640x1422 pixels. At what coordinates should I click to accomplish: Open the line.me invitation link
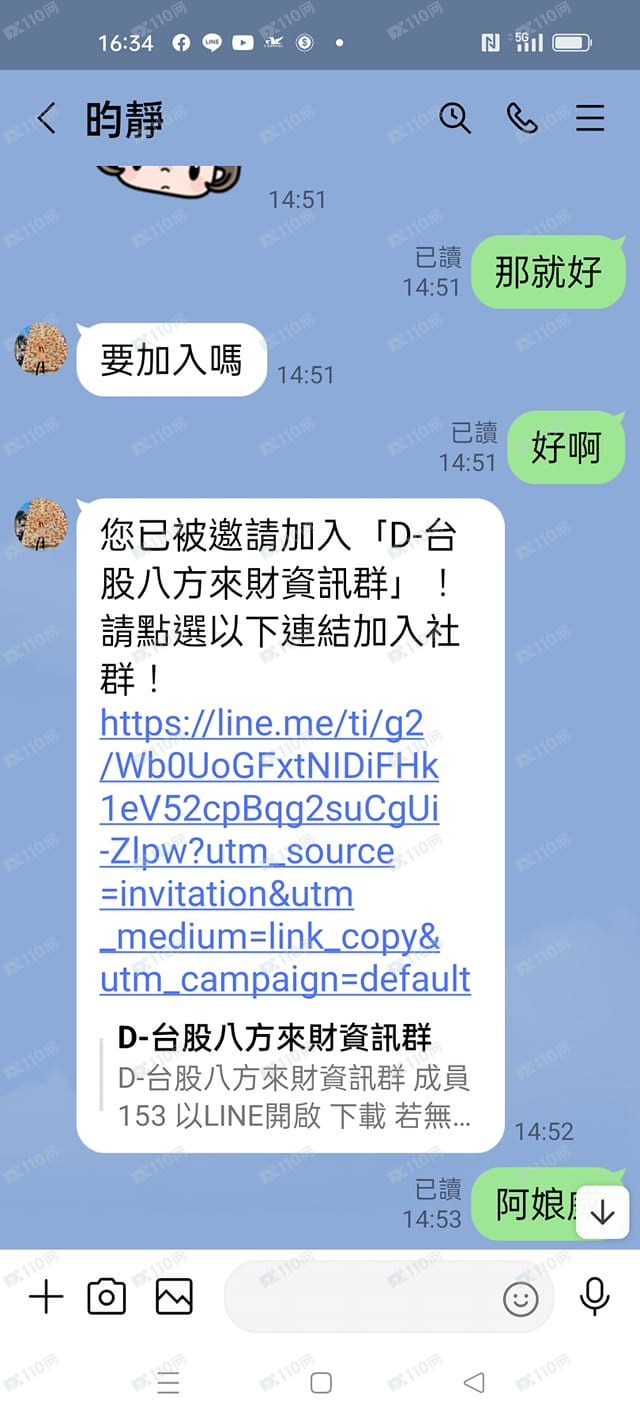coord(285,850)
